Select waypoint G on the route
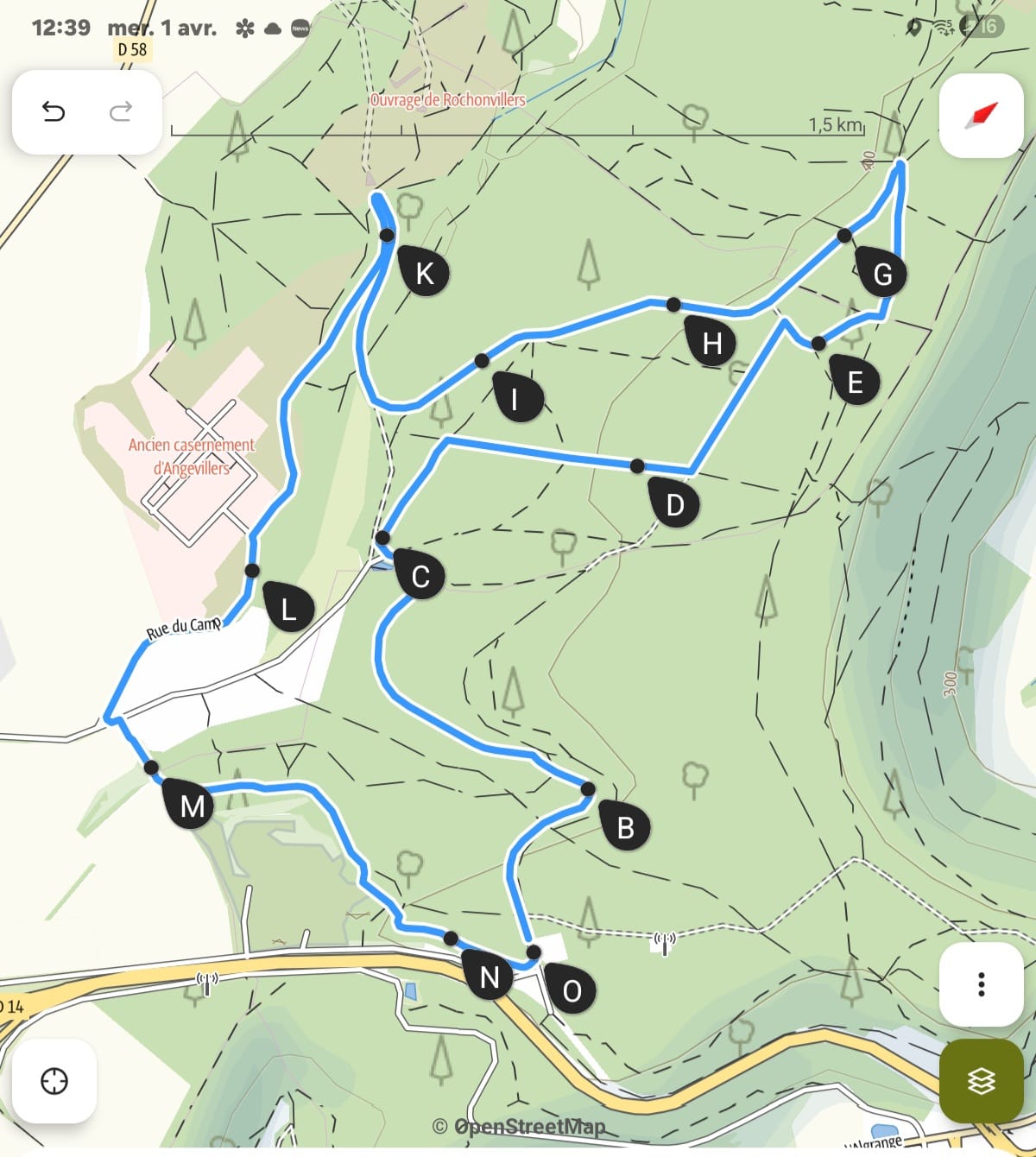This screenshot has width=1036, height=1157. (x=881, y=273)
